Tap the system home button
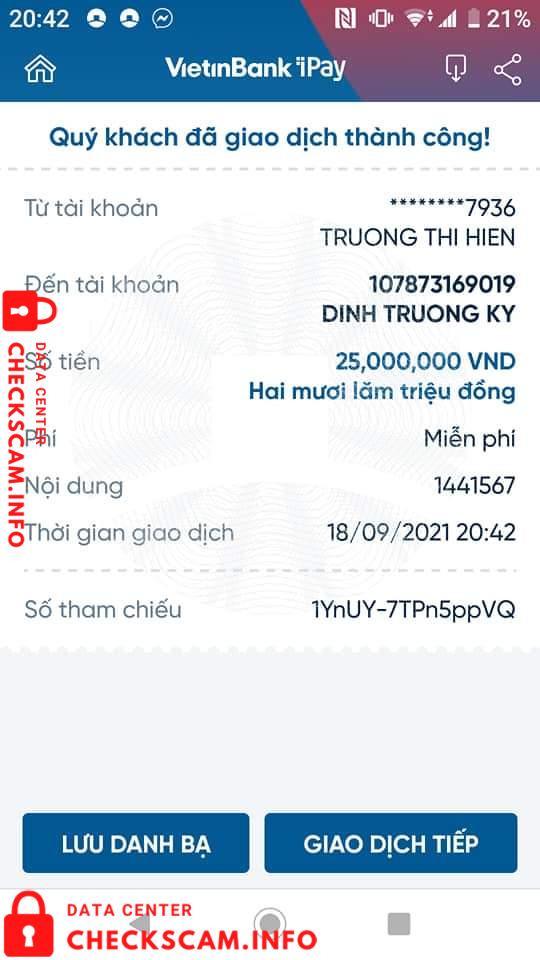The height and width of the screenshot is (960, 540). 269,924
